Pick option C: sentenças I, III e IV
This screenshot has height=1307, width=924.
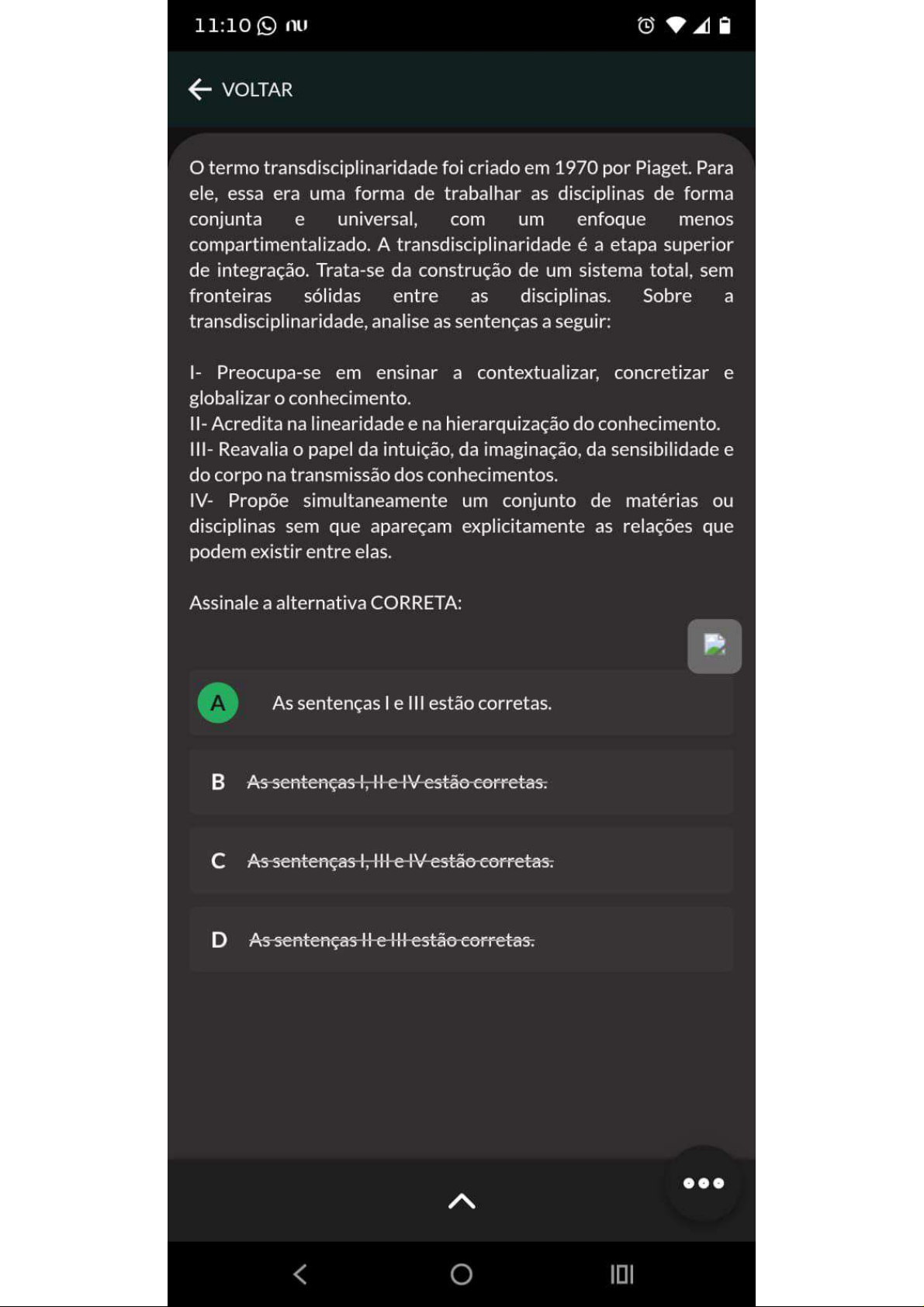462,861
